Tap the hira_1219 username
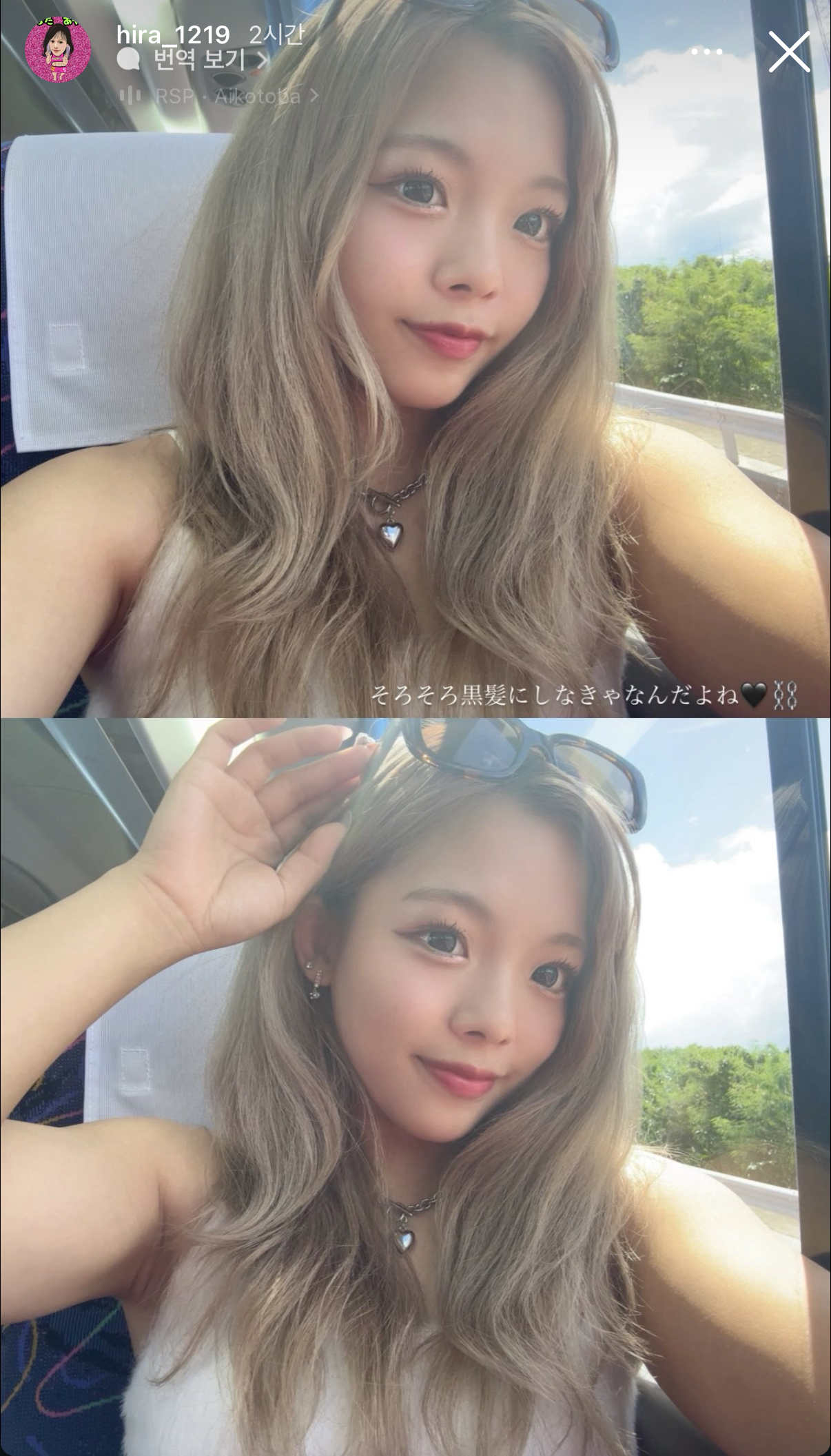 click(173, 34)
